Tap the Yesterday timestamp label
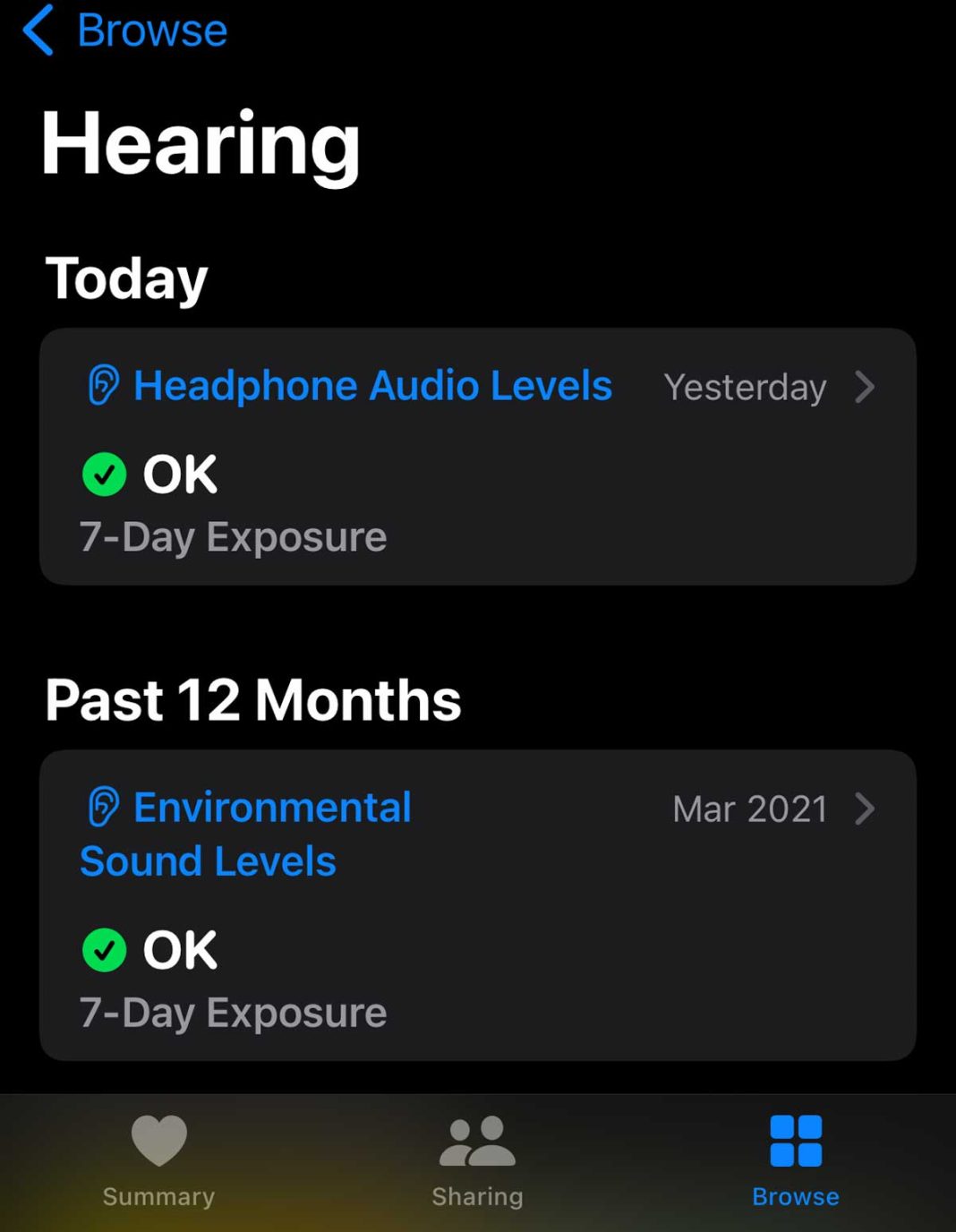The height and width of the screenshot is (1232, 956). pyautogui.click(x=746, y=387)
